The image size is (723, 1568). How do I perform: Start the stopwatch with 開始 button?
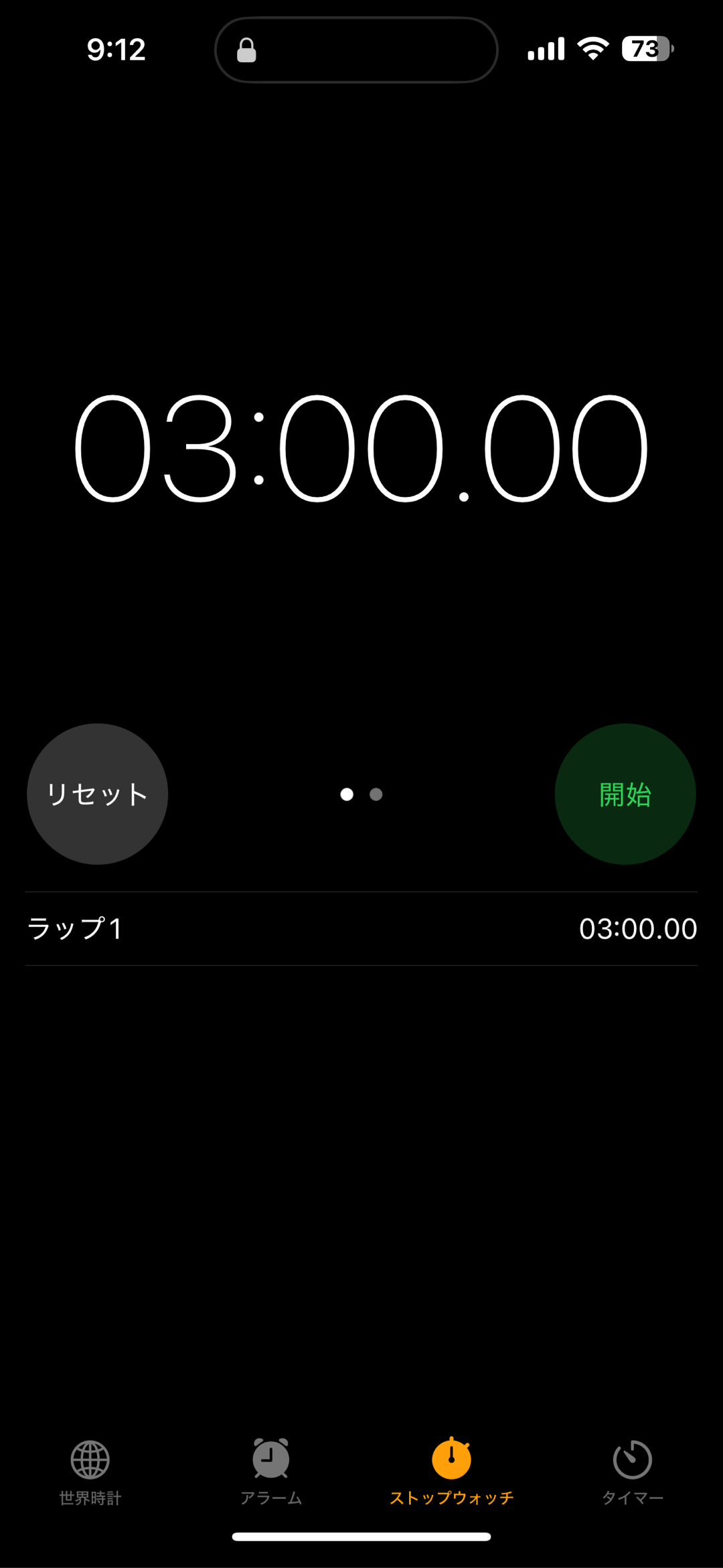(x=625, y=794)
